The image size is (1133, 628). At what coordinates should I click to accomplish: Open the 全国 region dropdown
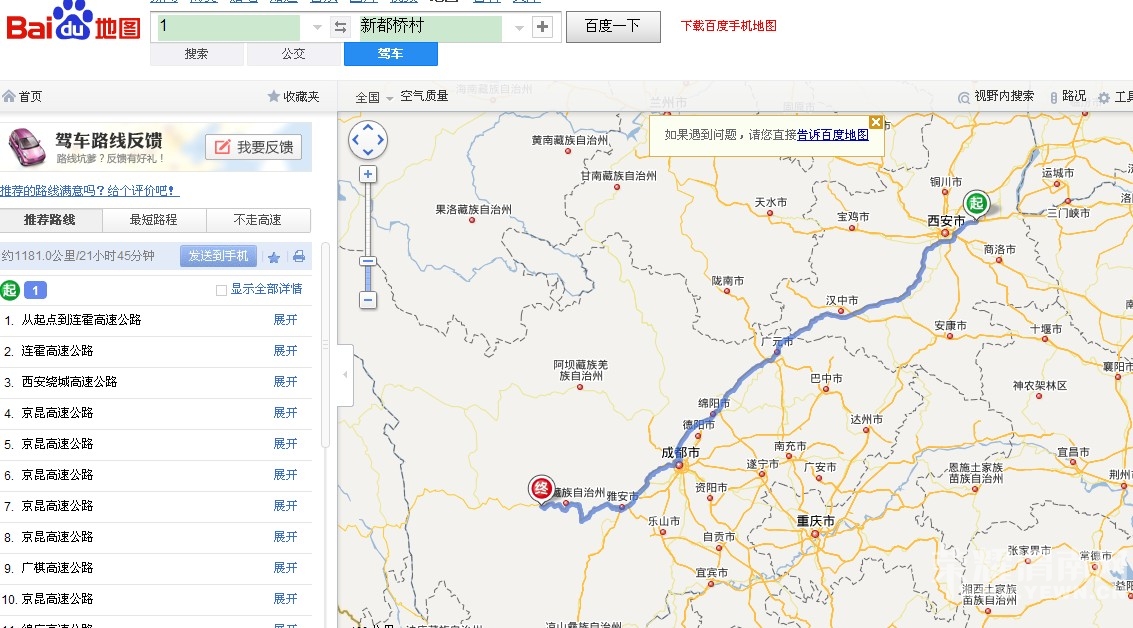click(374, 97)
